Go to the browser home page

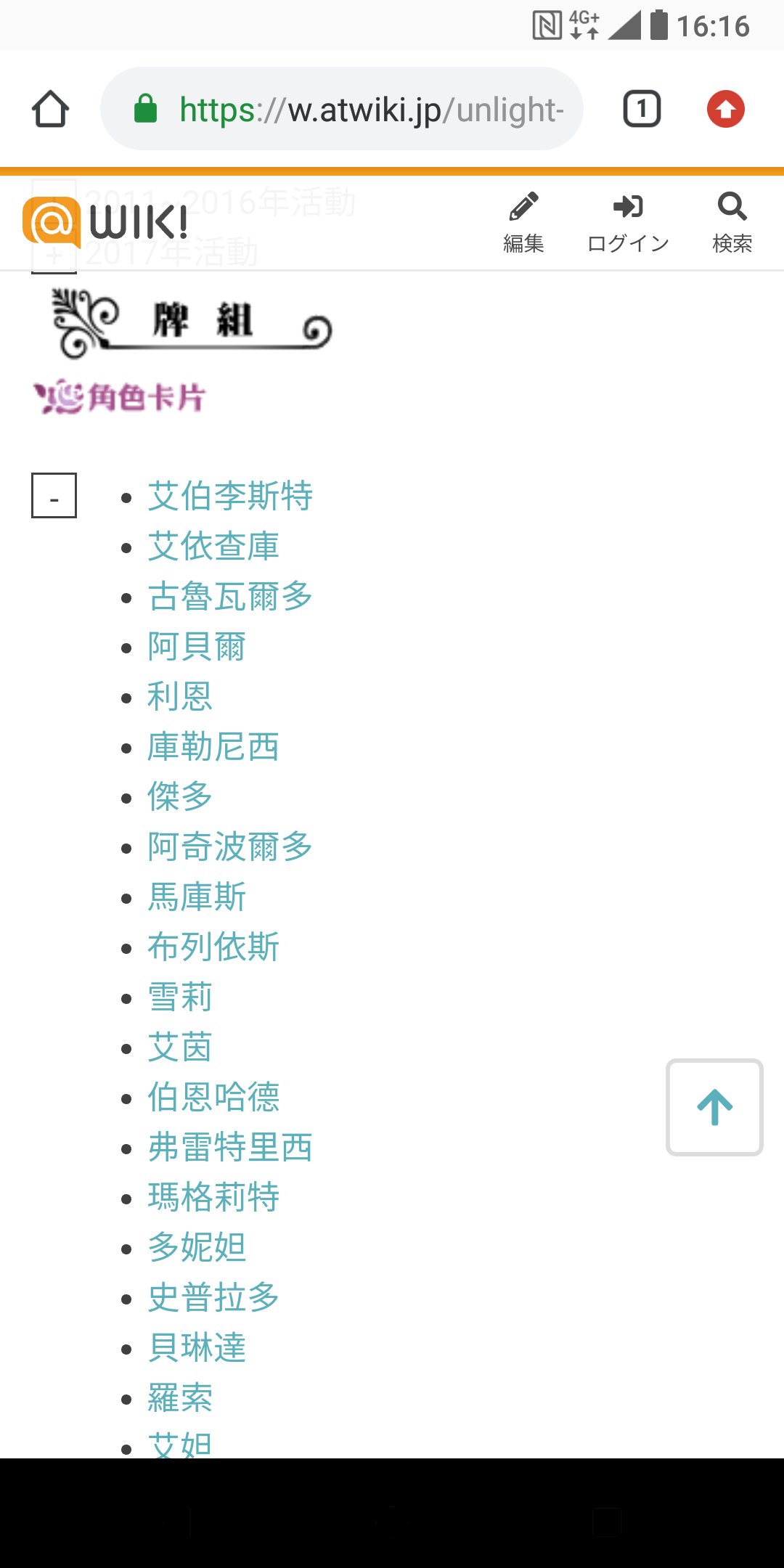(51, 110)
